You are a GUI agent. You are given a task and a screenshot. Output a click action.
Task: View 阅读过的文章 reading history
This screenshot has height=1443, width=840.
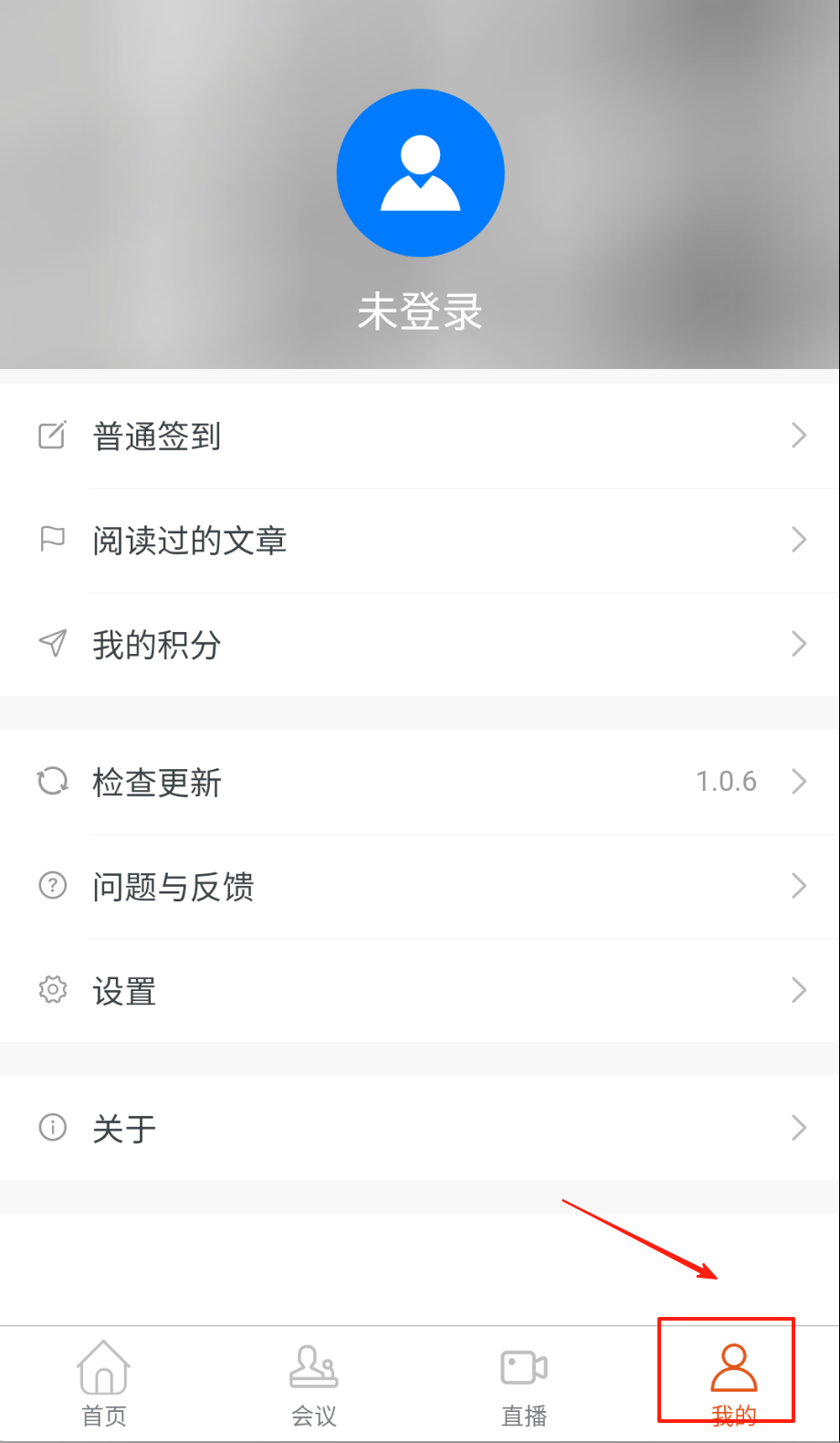420,540
